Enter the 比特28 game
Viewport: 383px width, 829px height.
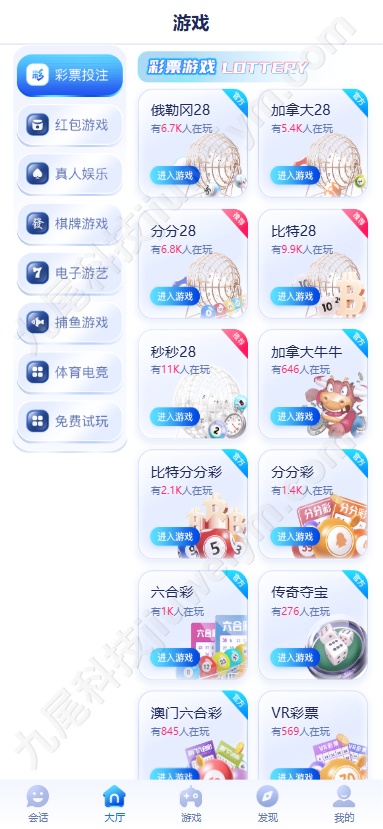[295, 296]
